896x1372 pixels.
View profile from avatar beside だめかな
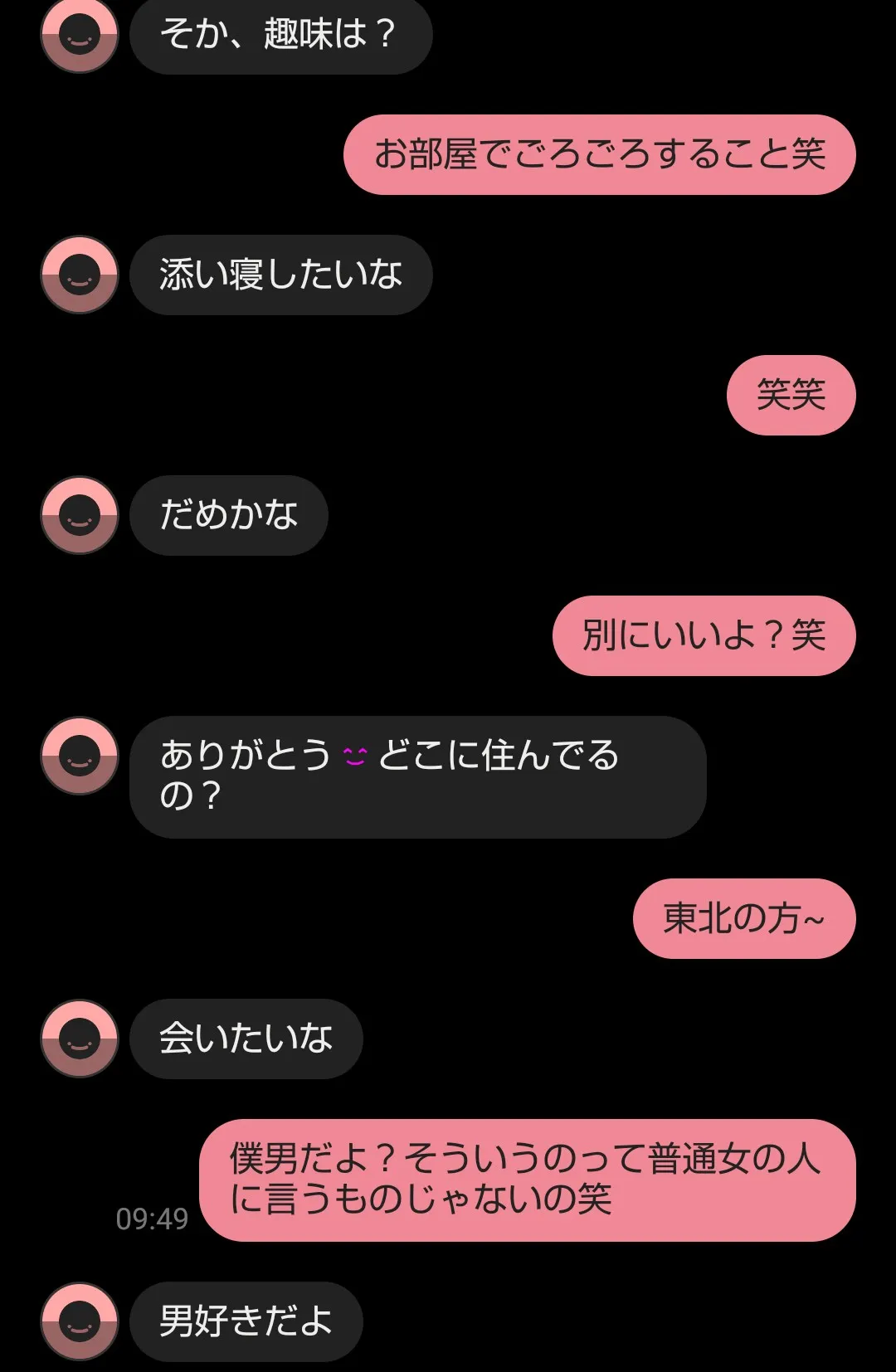[80, 515]
